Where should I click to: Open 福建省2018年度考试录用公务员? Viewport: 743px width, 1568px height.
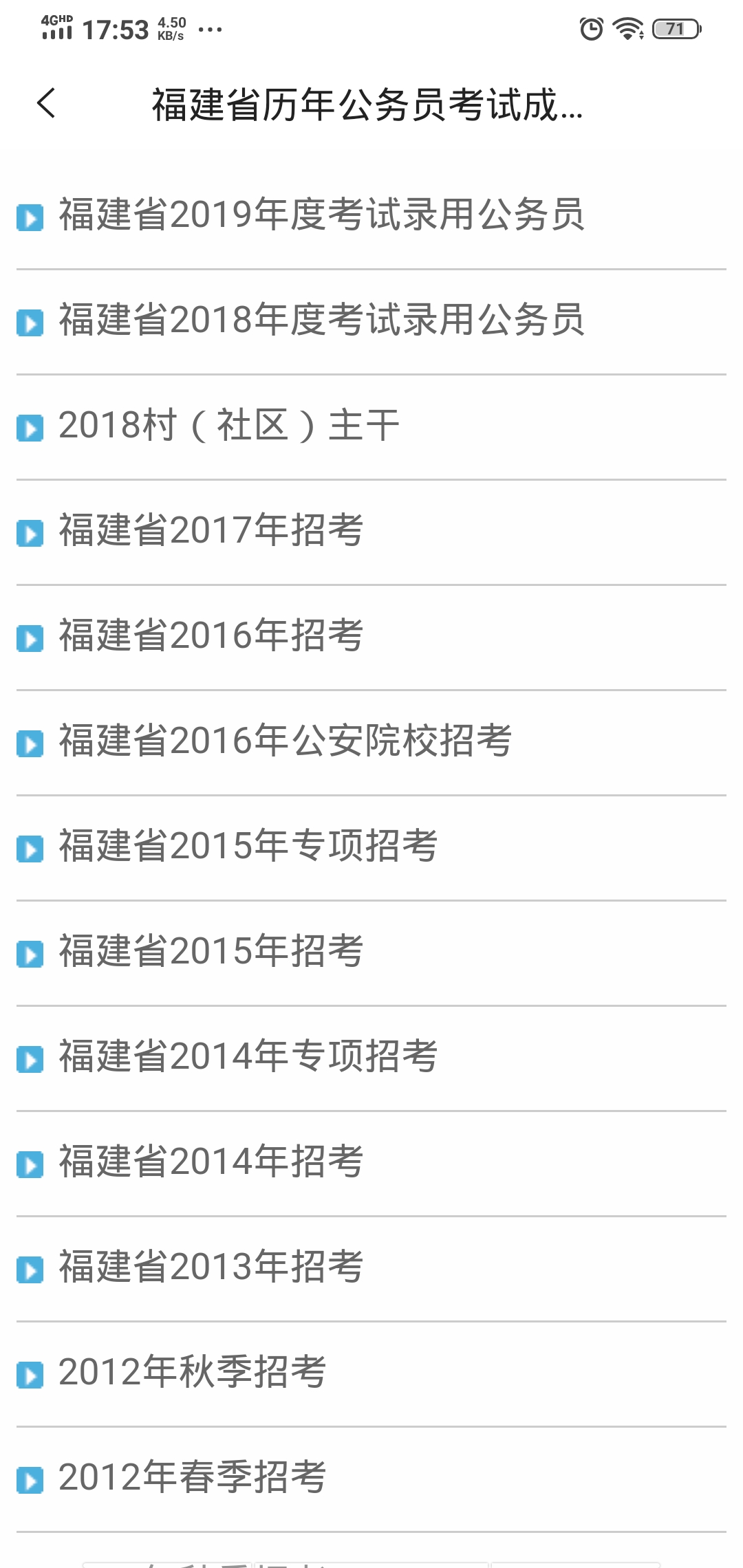click(321, 320)
